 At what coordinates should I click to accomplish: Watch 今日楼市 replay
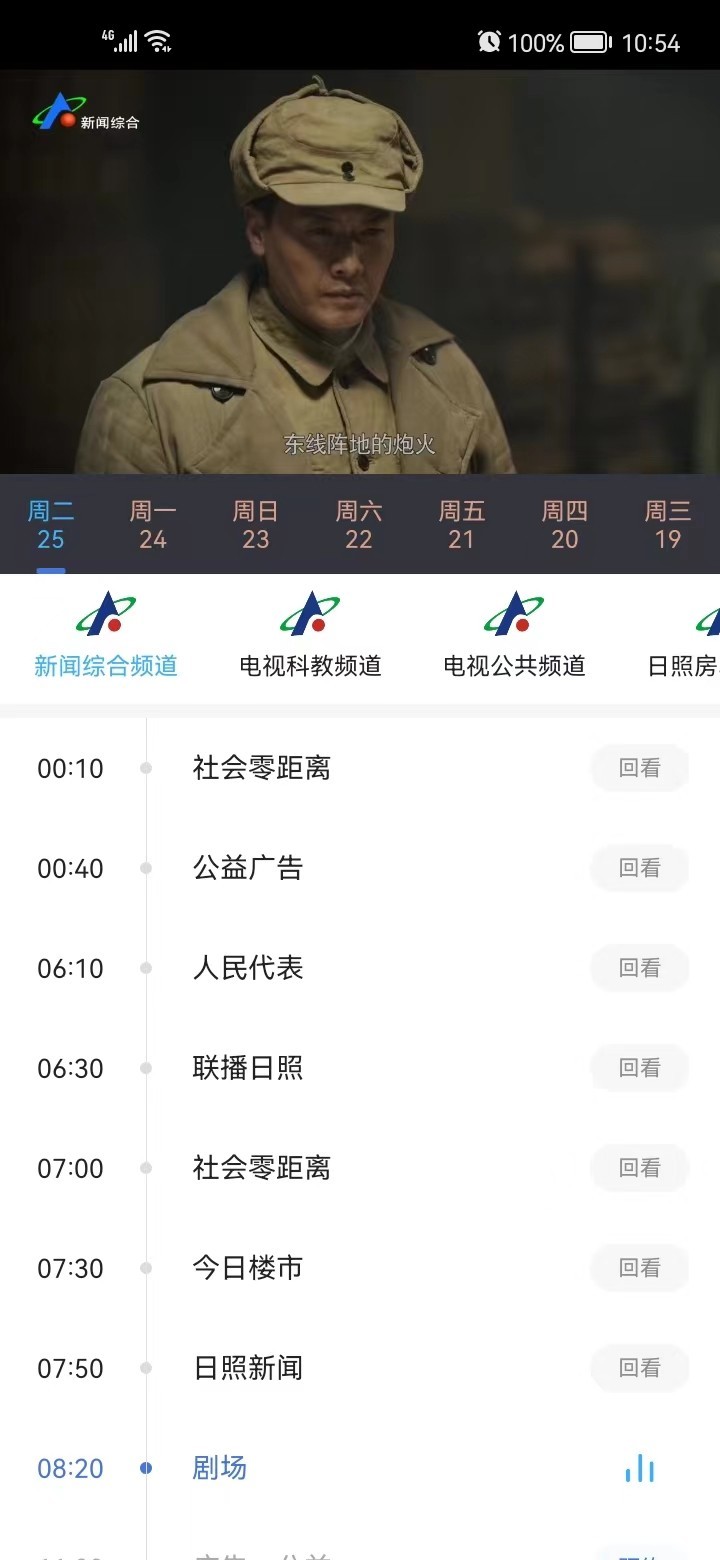639,1268
